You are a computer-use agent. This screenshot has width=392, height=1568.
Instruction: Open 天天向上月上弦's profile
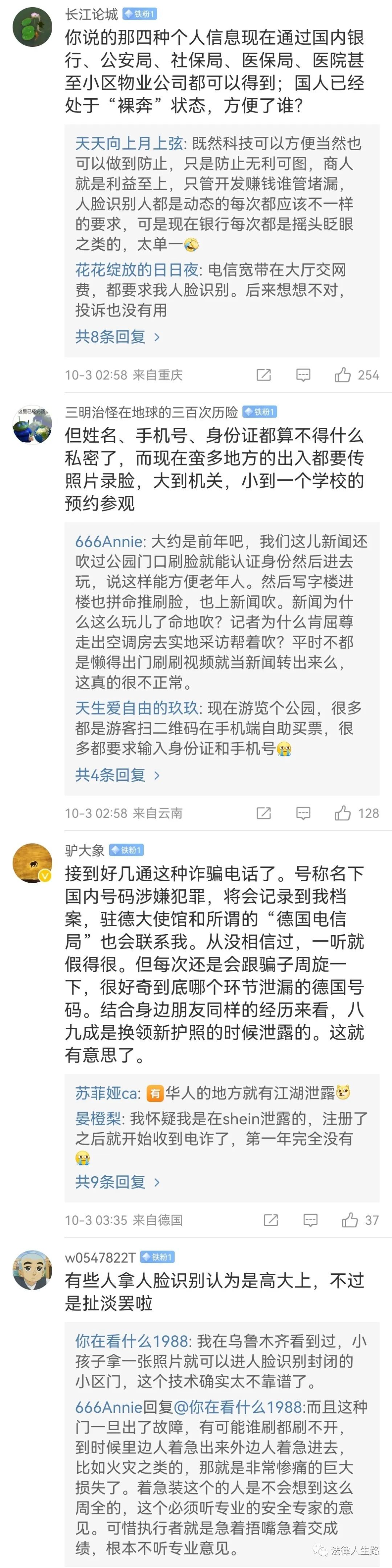(x=128, y=144)
